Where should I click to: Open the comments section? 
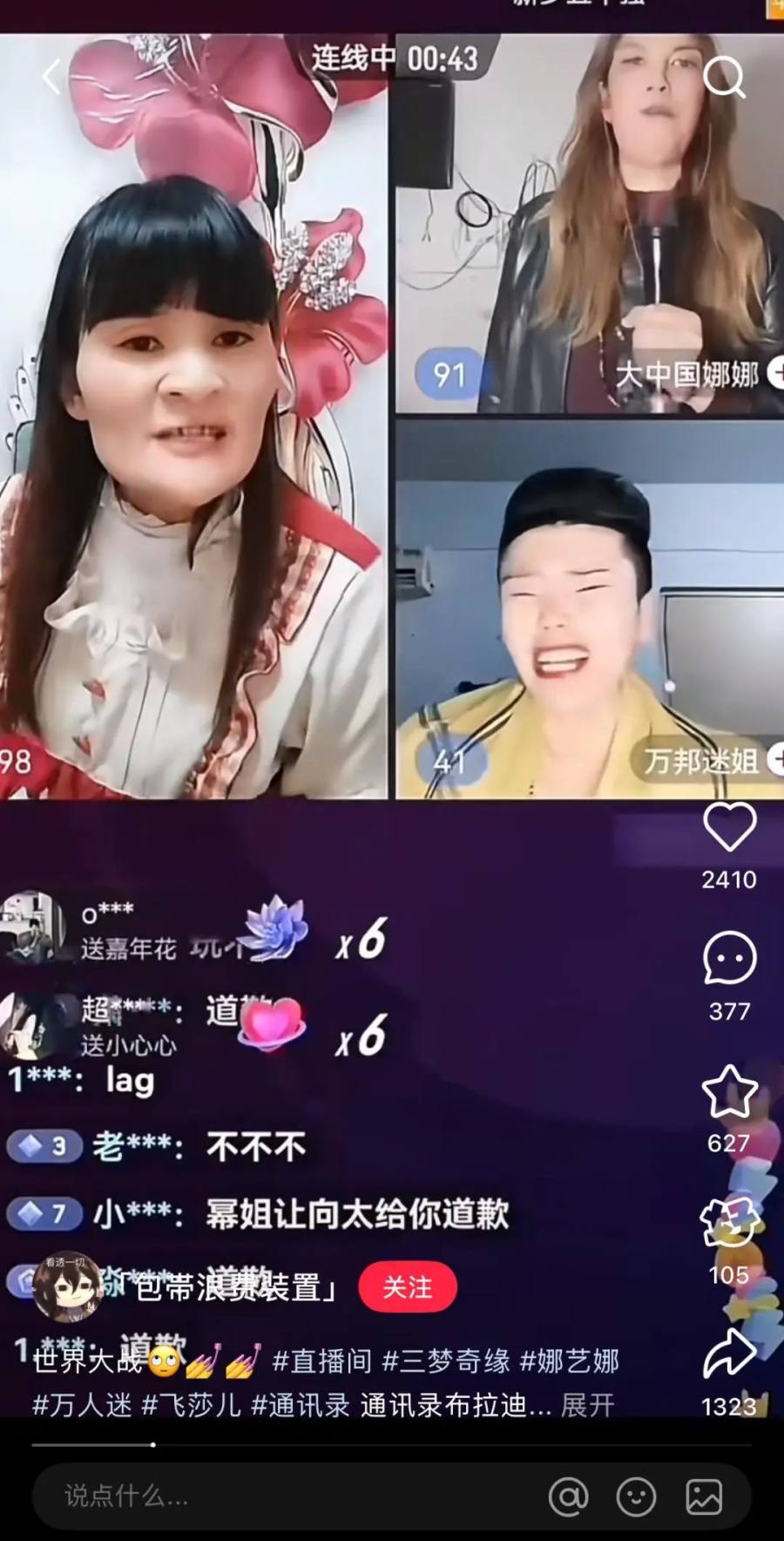coord(729,959)
